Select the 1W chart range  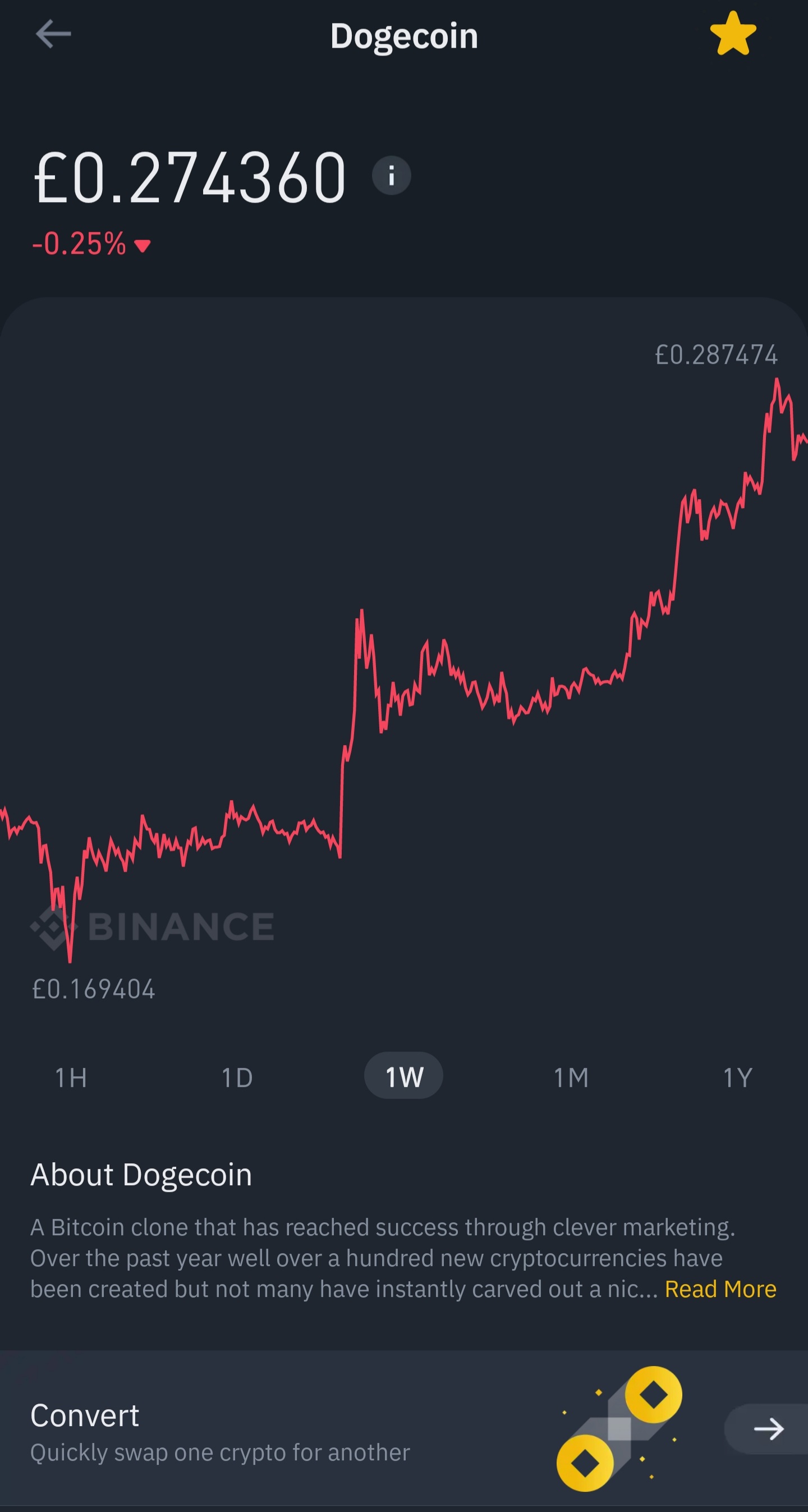[x=403, y=1076]
